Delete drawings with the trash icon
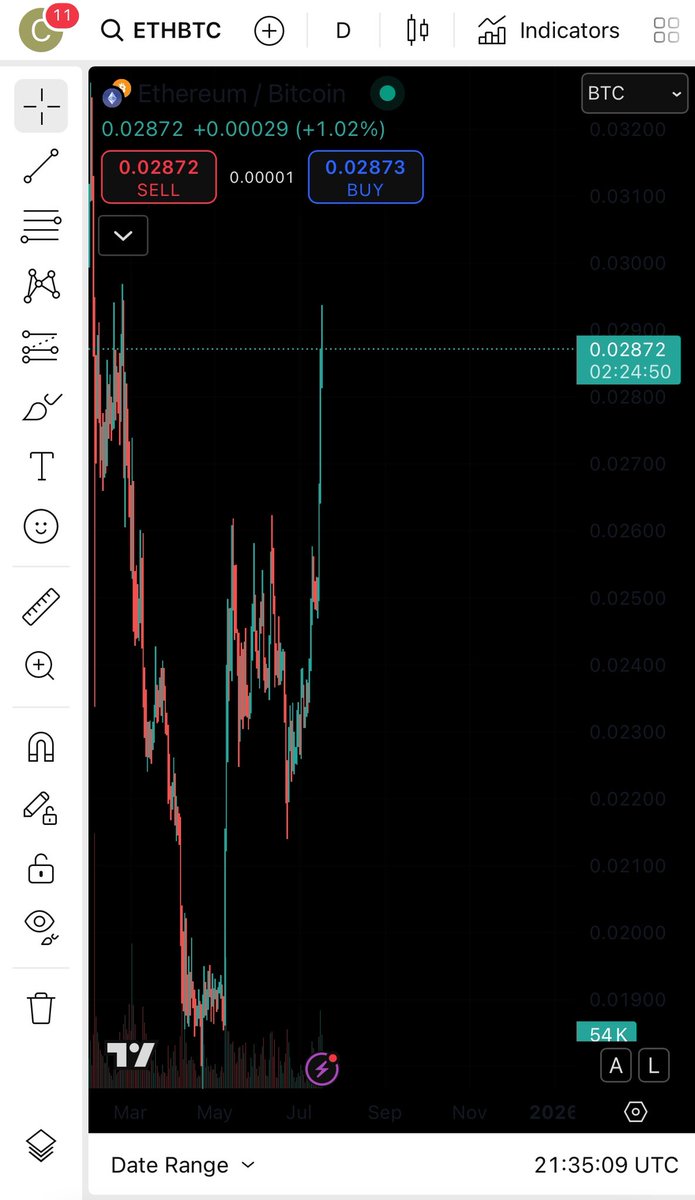This screenshot has height=1200, width=695. [x=41, y=1007]
